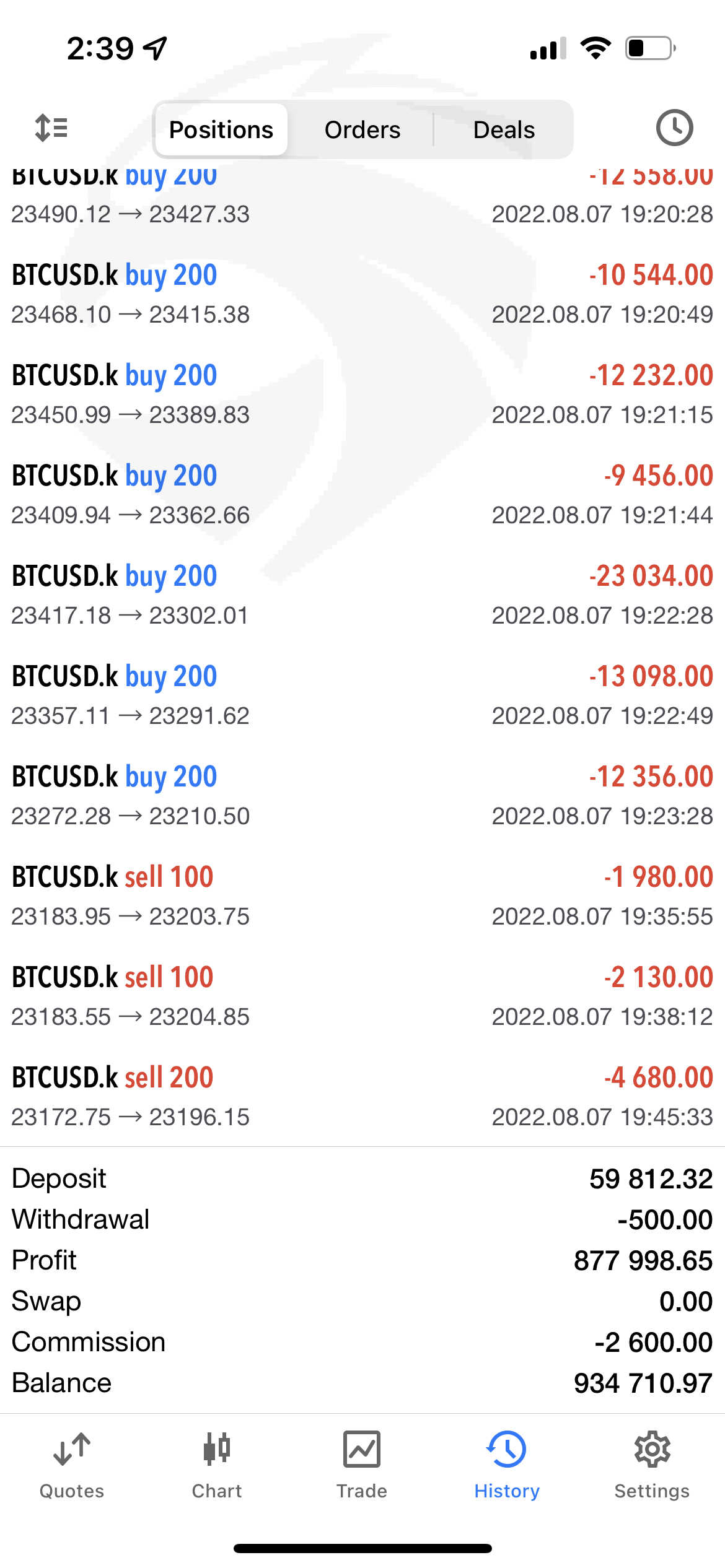View the sell 100 position with -2 130.00 loss
This screenshot has height=1568, width=725.
click(362, 996)
